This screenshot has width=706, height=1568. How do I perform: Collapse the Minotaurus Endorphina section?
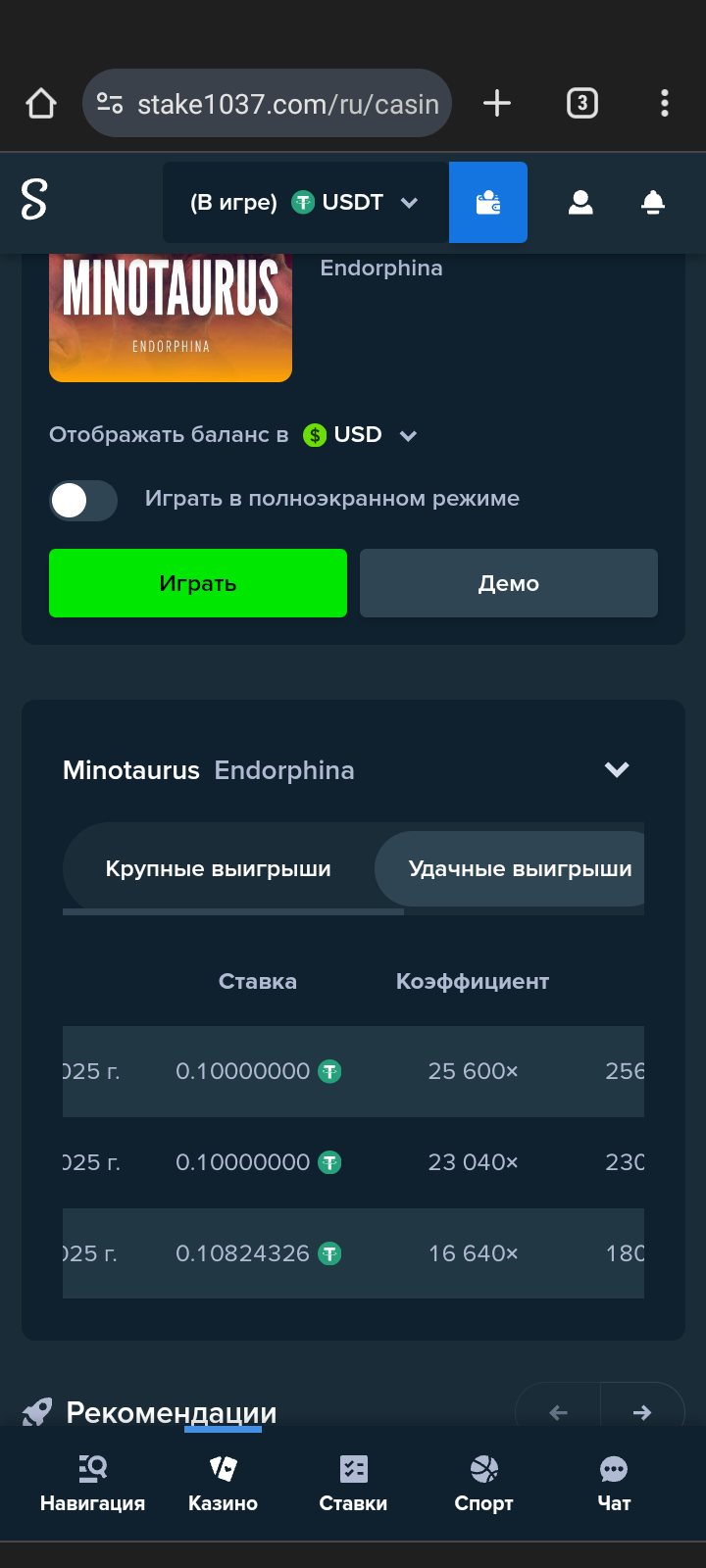617,770
